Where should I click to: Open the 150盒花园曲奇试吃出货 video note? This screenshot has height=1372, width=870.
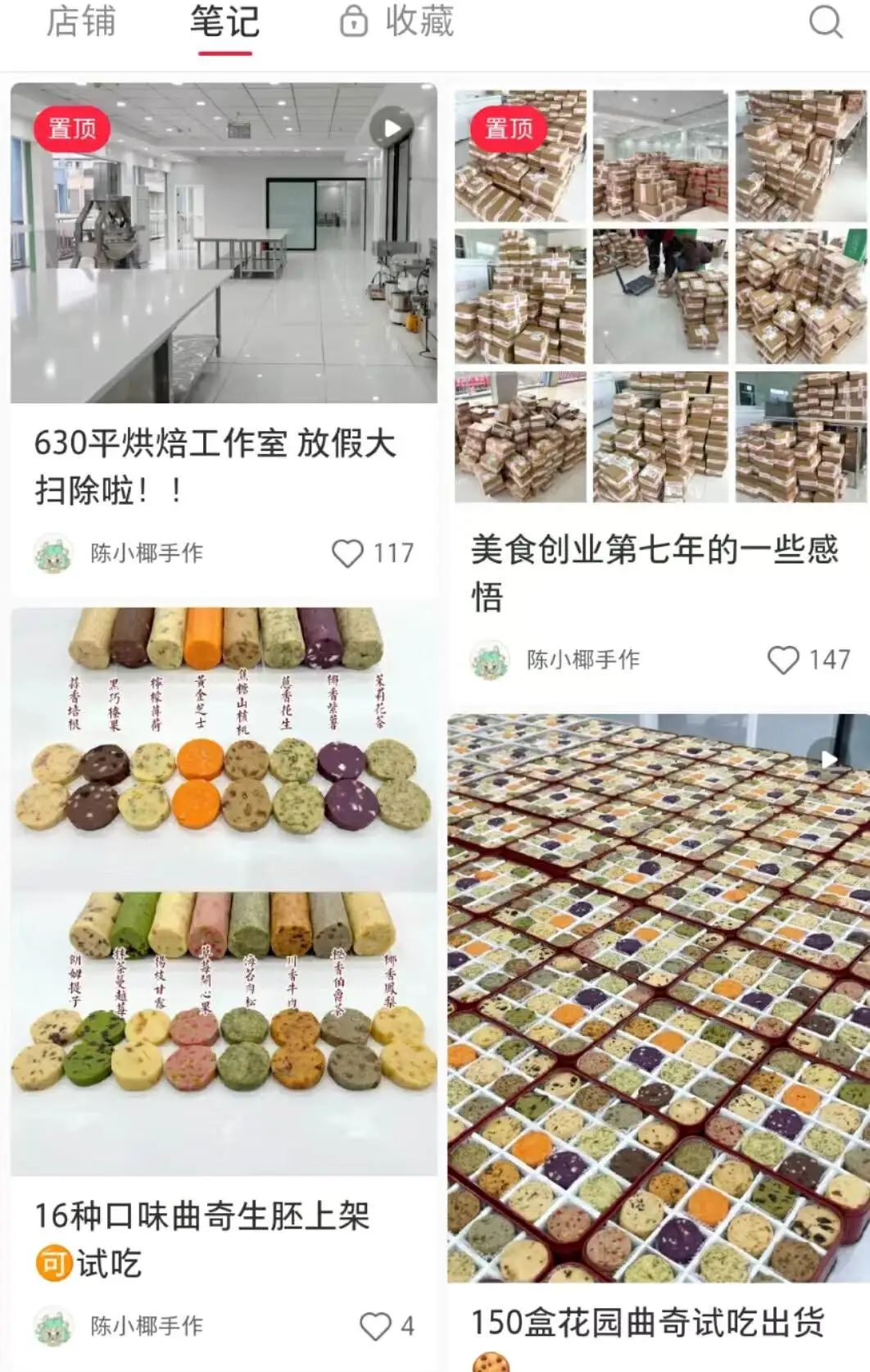click(x=659, y=997)
